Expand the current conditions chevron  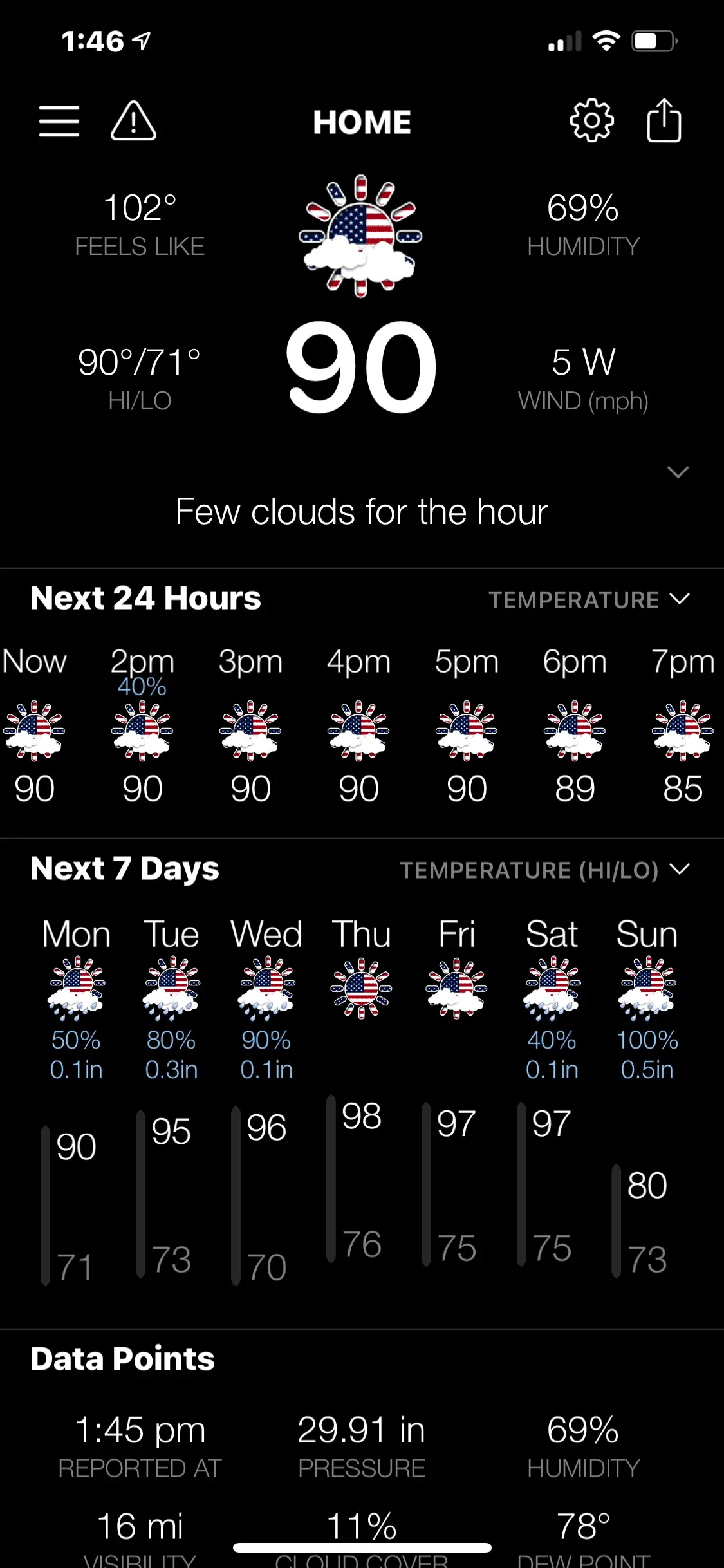tap(678, 472)
